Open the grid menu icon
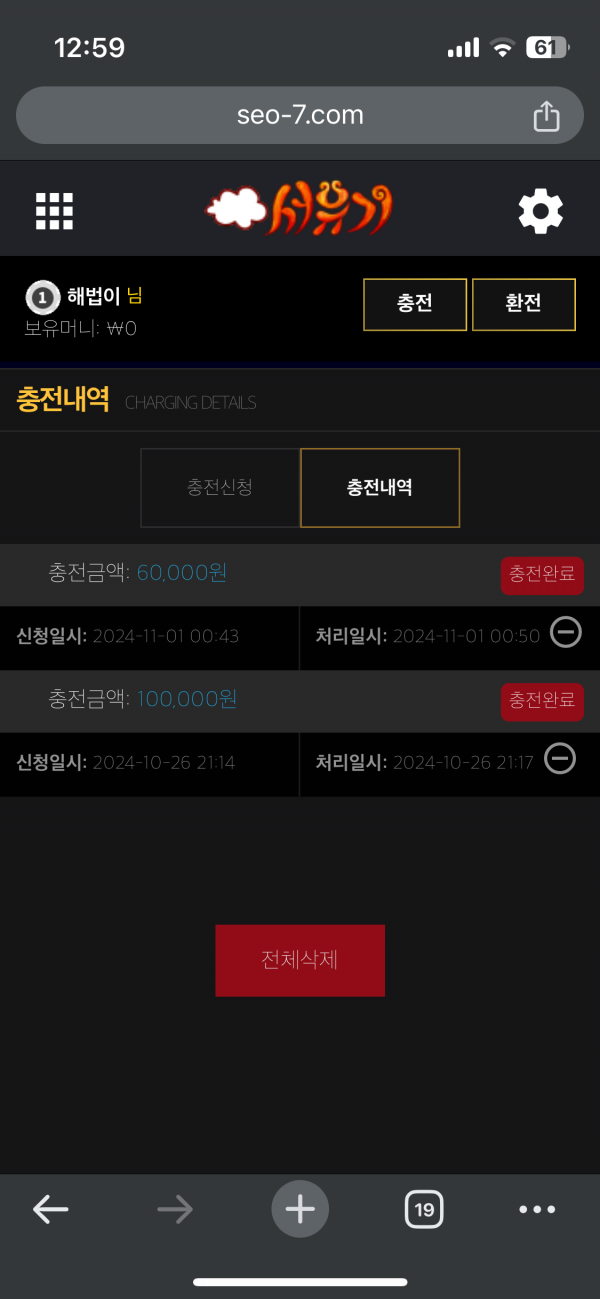The width and height of the screenshot is (600, 1299). click(55, 211)
